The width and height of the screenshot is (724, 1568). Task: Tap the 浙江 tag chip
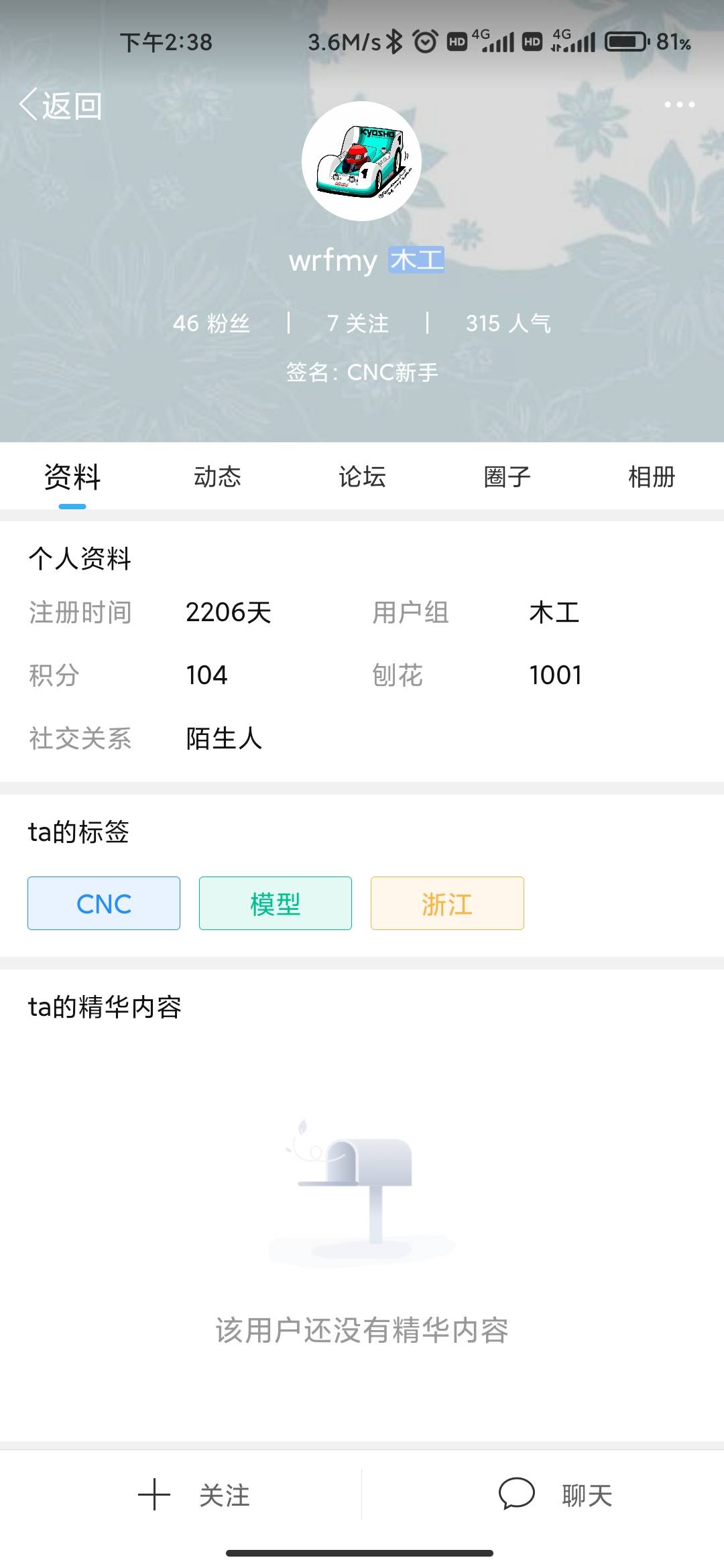(447, 903)
